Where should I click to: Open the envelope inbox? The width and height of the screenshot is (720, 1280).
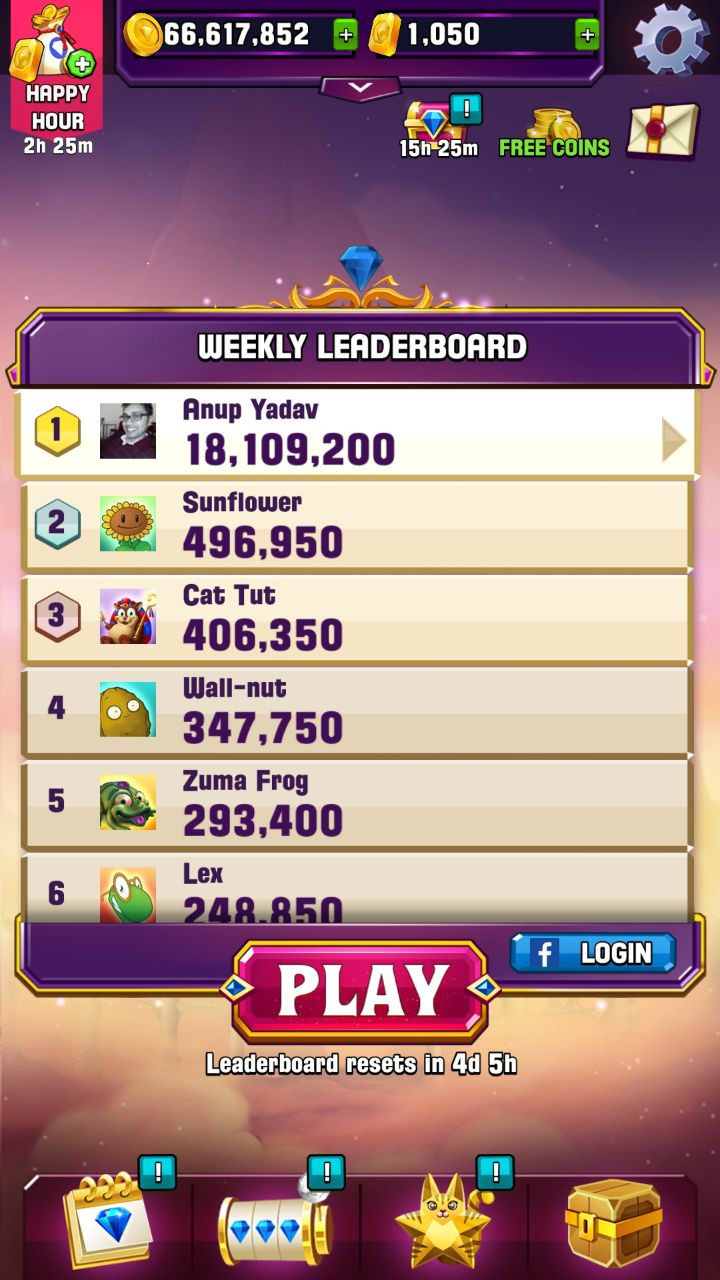click(x=662, y=131)
